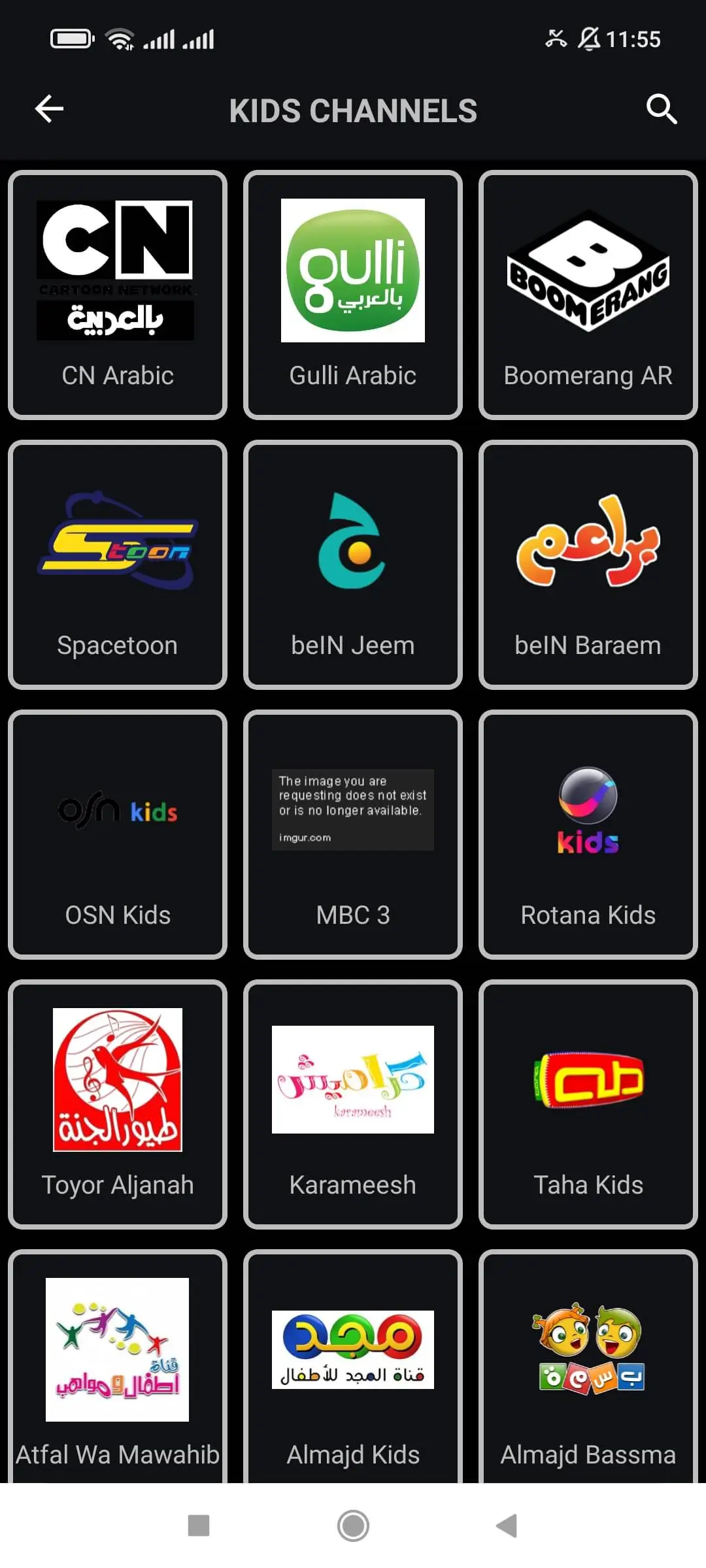Open the search icon
This screenshot has height=1568, width=706.
661,109
